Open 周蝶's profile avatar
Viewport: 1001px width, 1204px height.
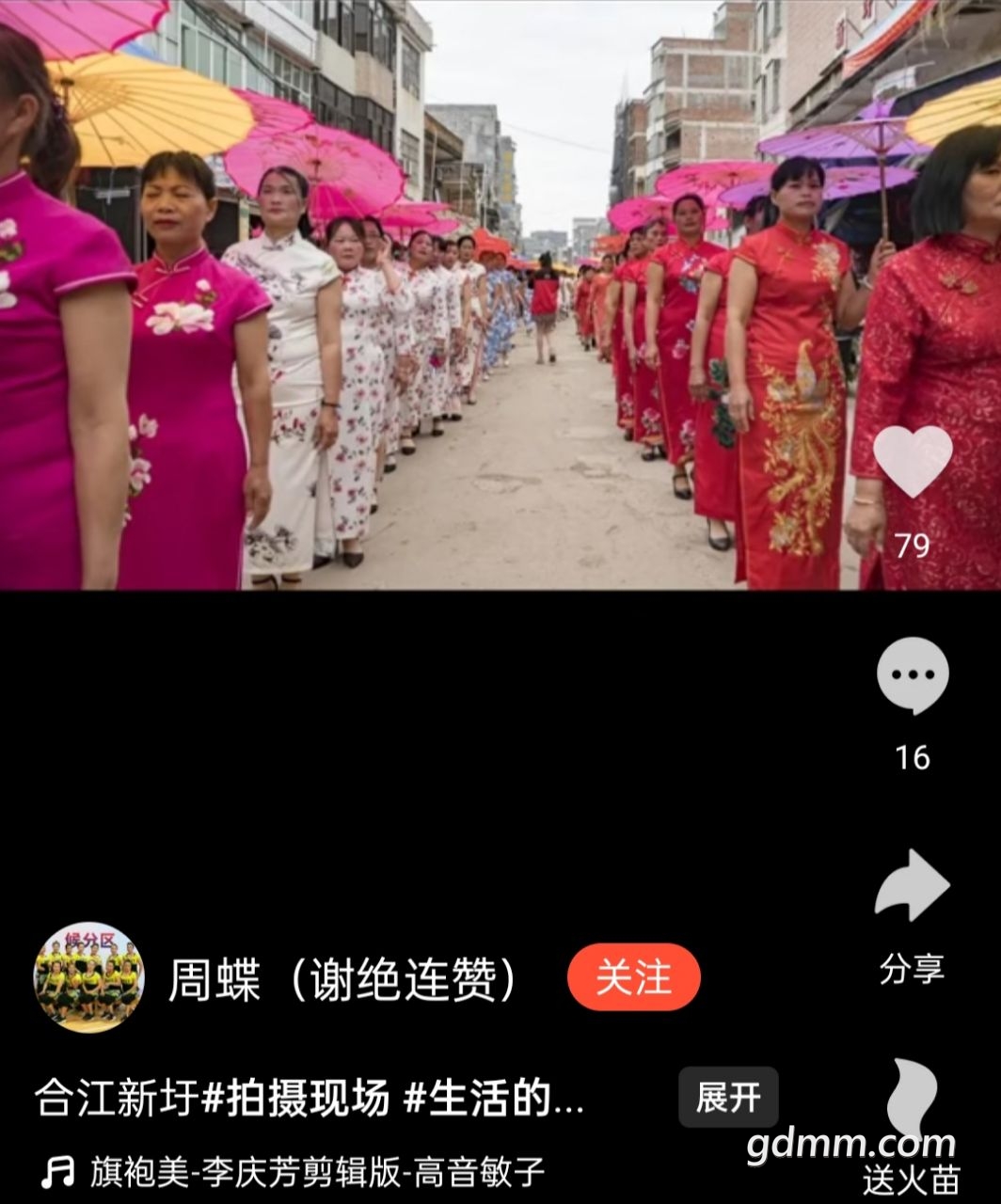tap(89, 977)
